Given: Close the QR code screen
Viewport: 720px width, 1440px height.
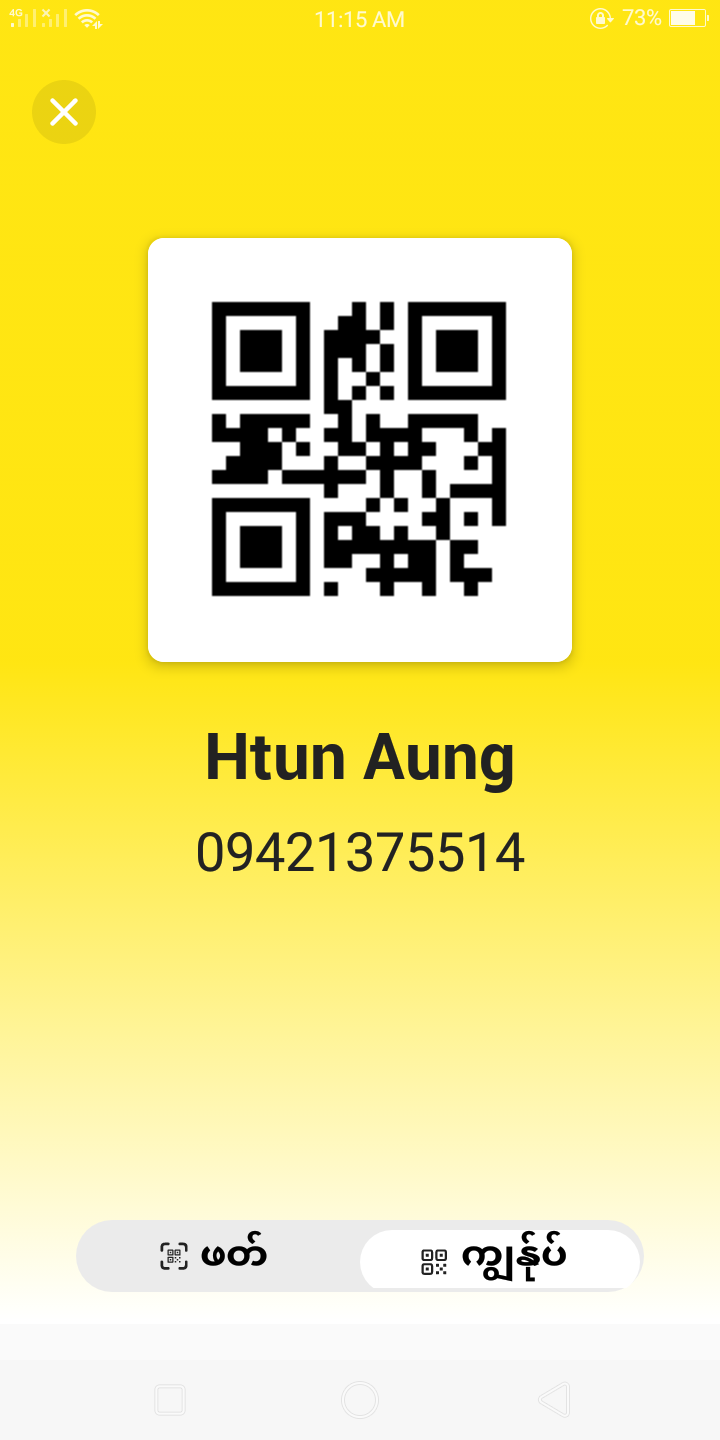Looking at the screenshot, I should 64,112.
